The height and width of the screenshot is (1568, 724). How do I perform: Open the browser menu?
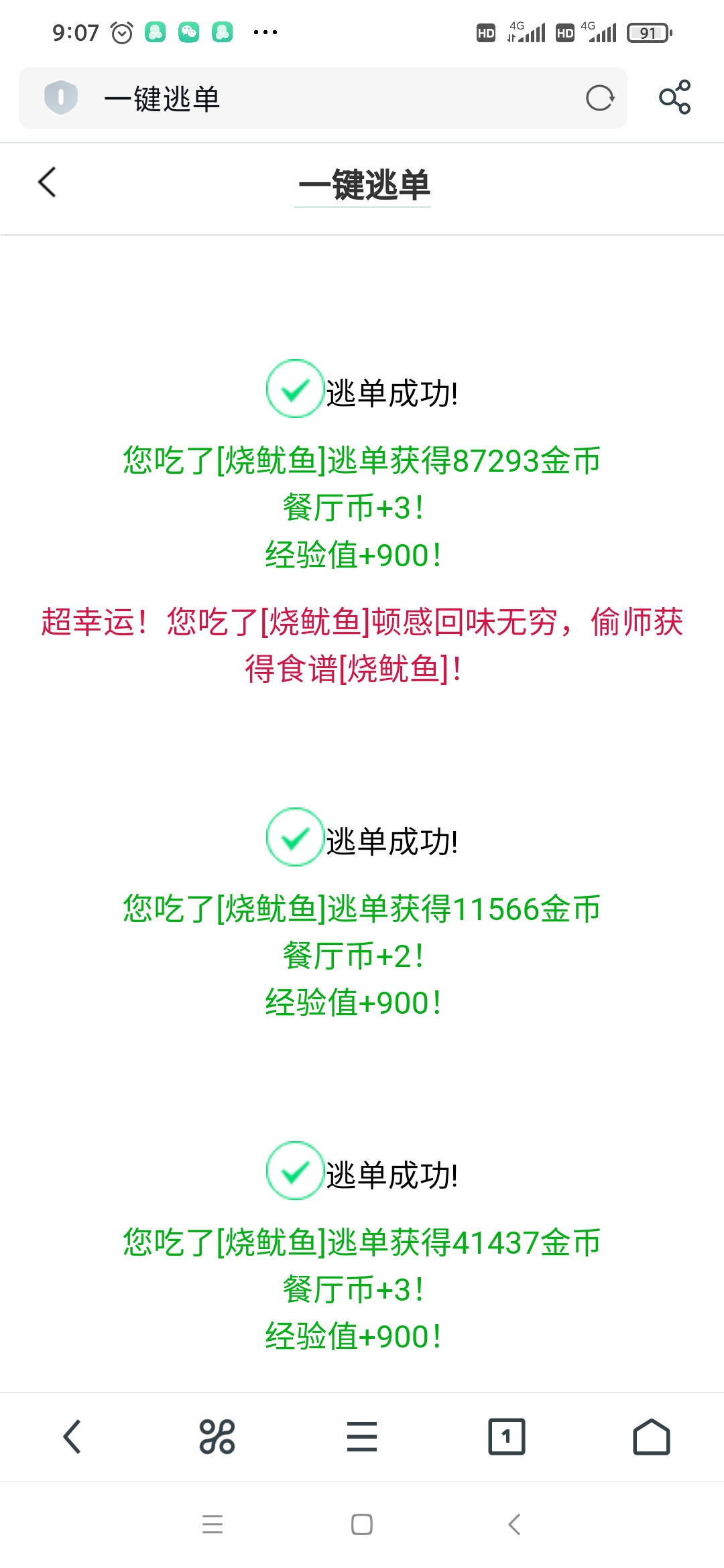click(362, 1437)
